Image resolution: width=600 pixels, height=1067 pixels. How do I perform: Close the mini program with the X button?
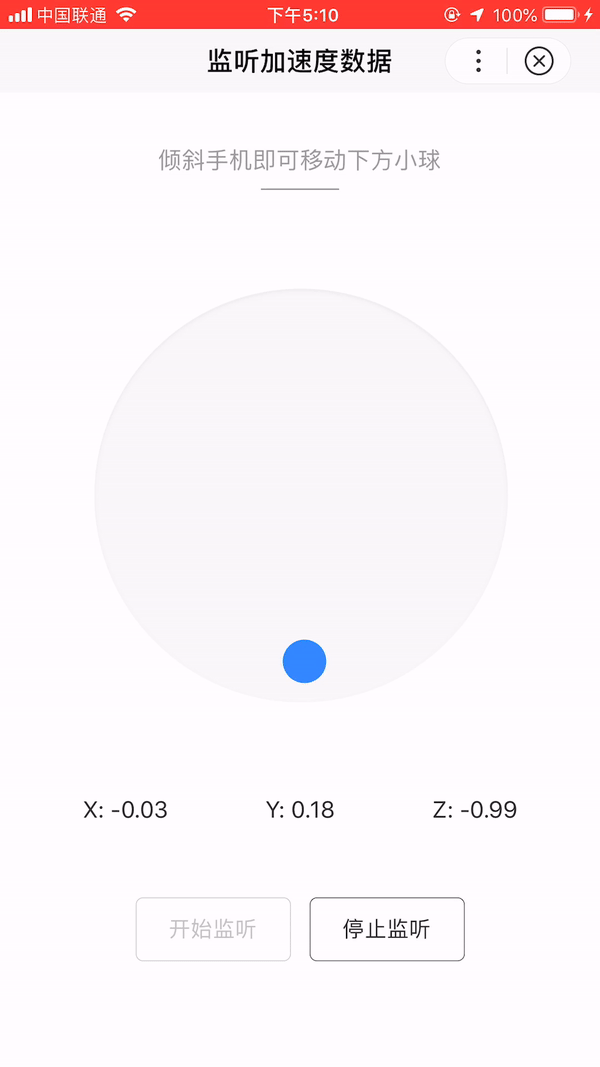[539, 61]
